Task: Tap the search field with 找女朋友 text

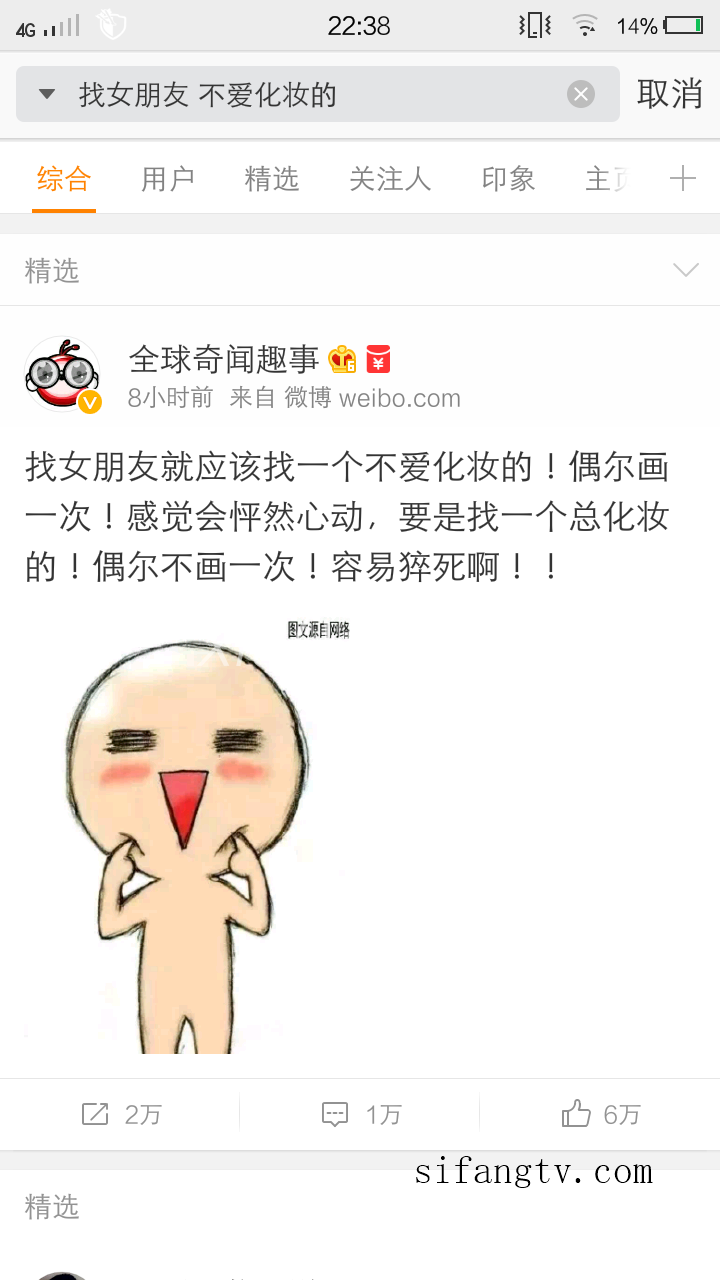Action: click(300, 95)
